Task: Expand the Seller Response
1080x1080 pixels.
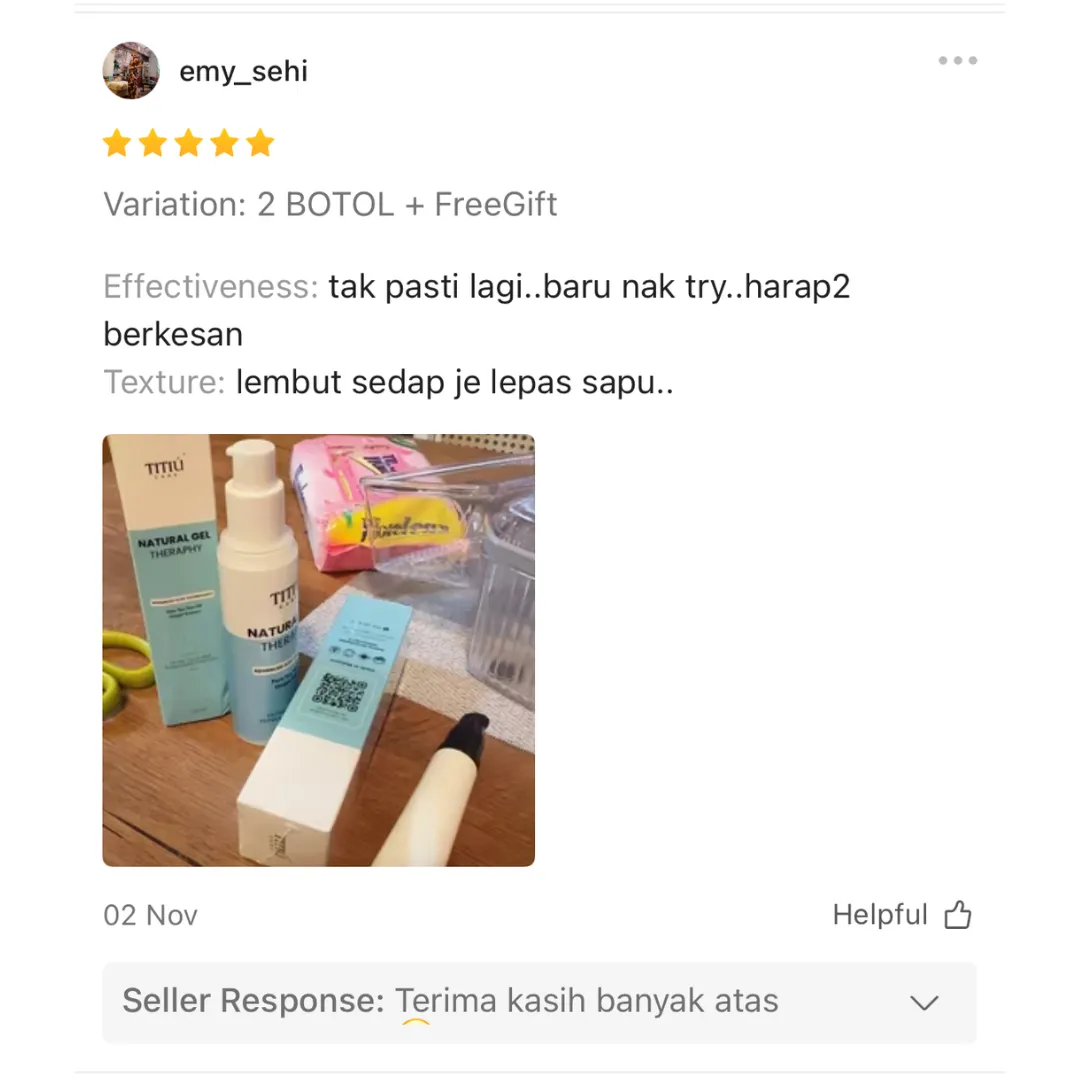Action: coord(925,1002)
